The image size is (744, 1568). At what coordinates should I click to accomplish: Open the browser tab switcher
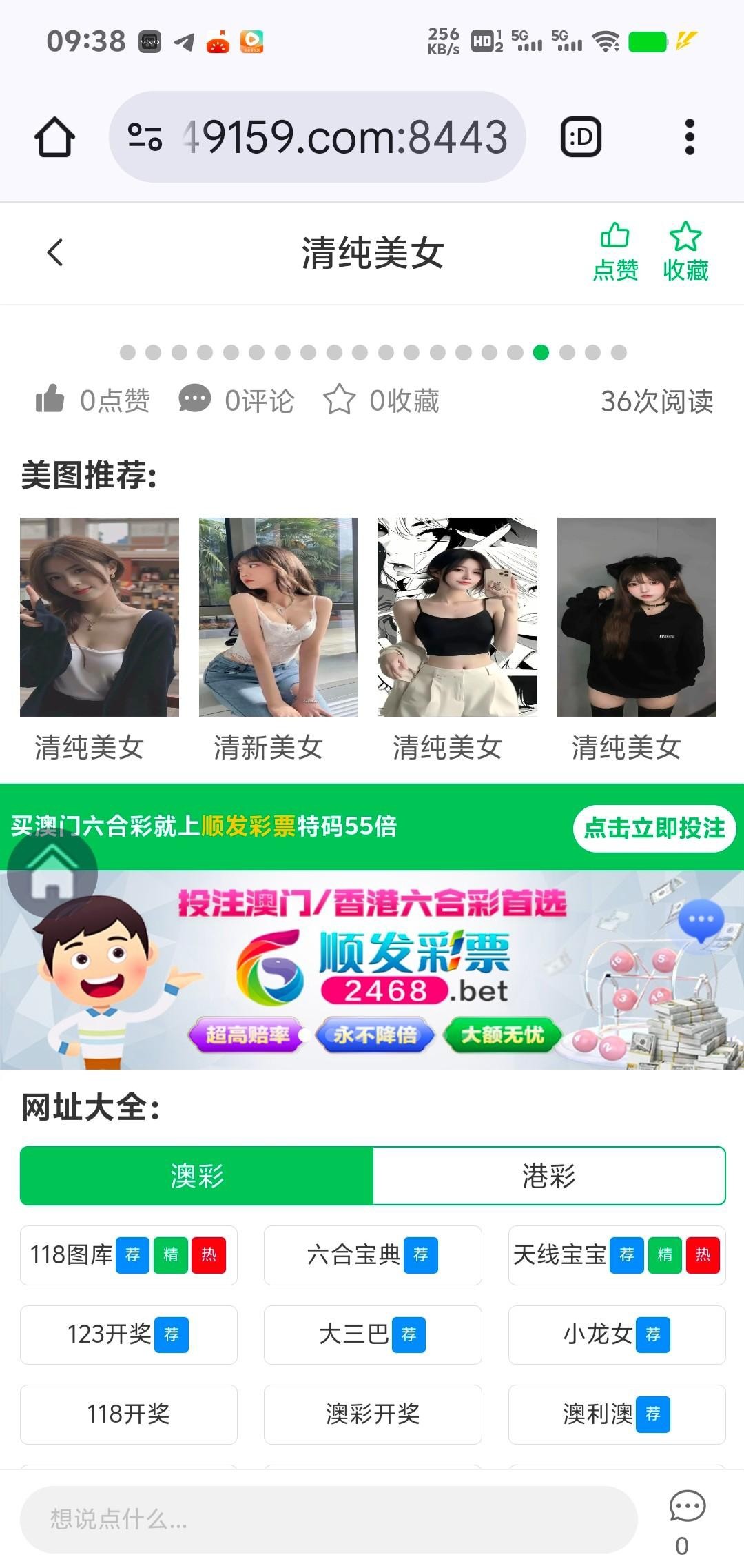[581, 137]
